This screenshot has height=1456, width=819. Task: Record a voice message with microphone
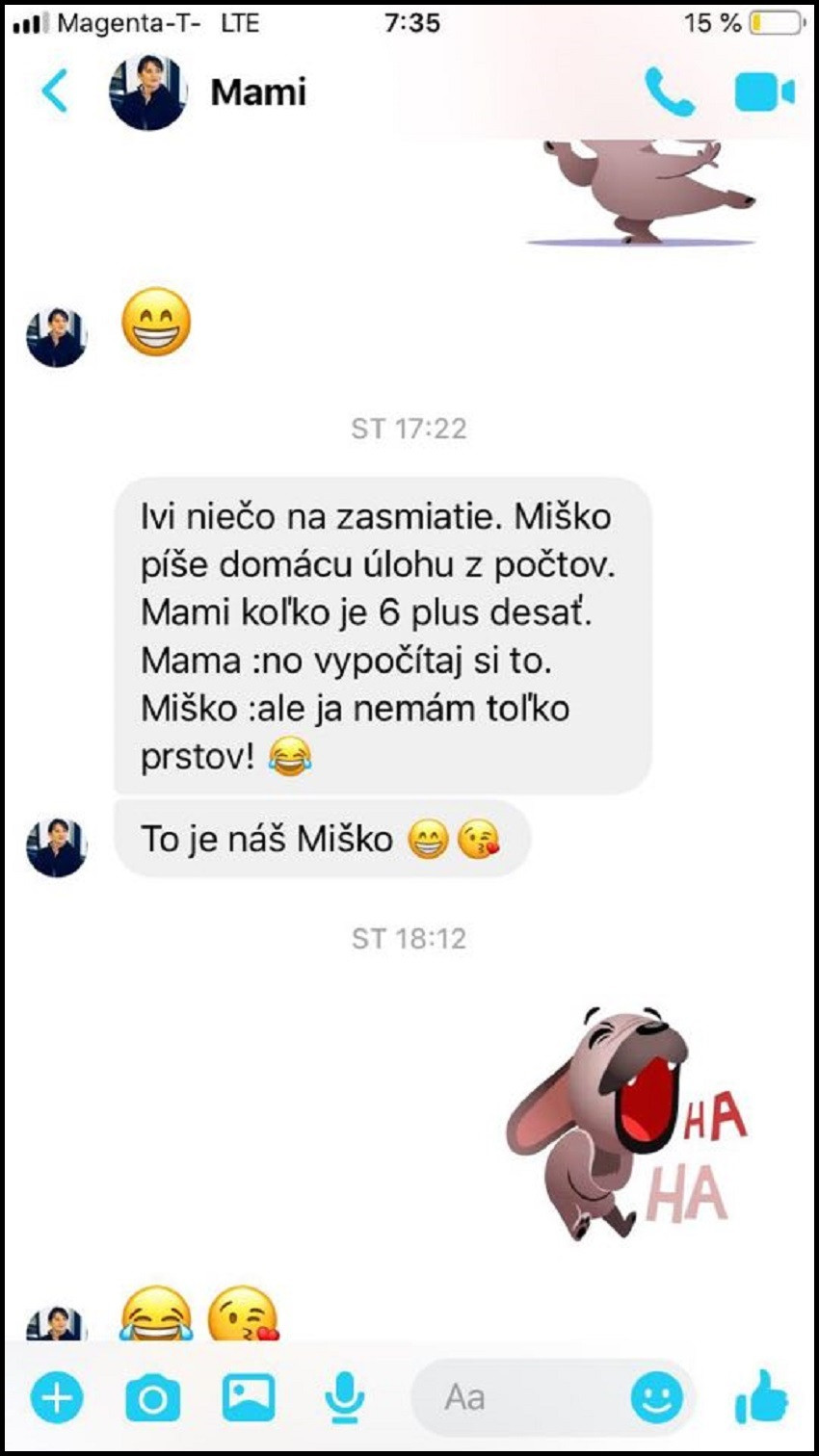coord(344,1398)
